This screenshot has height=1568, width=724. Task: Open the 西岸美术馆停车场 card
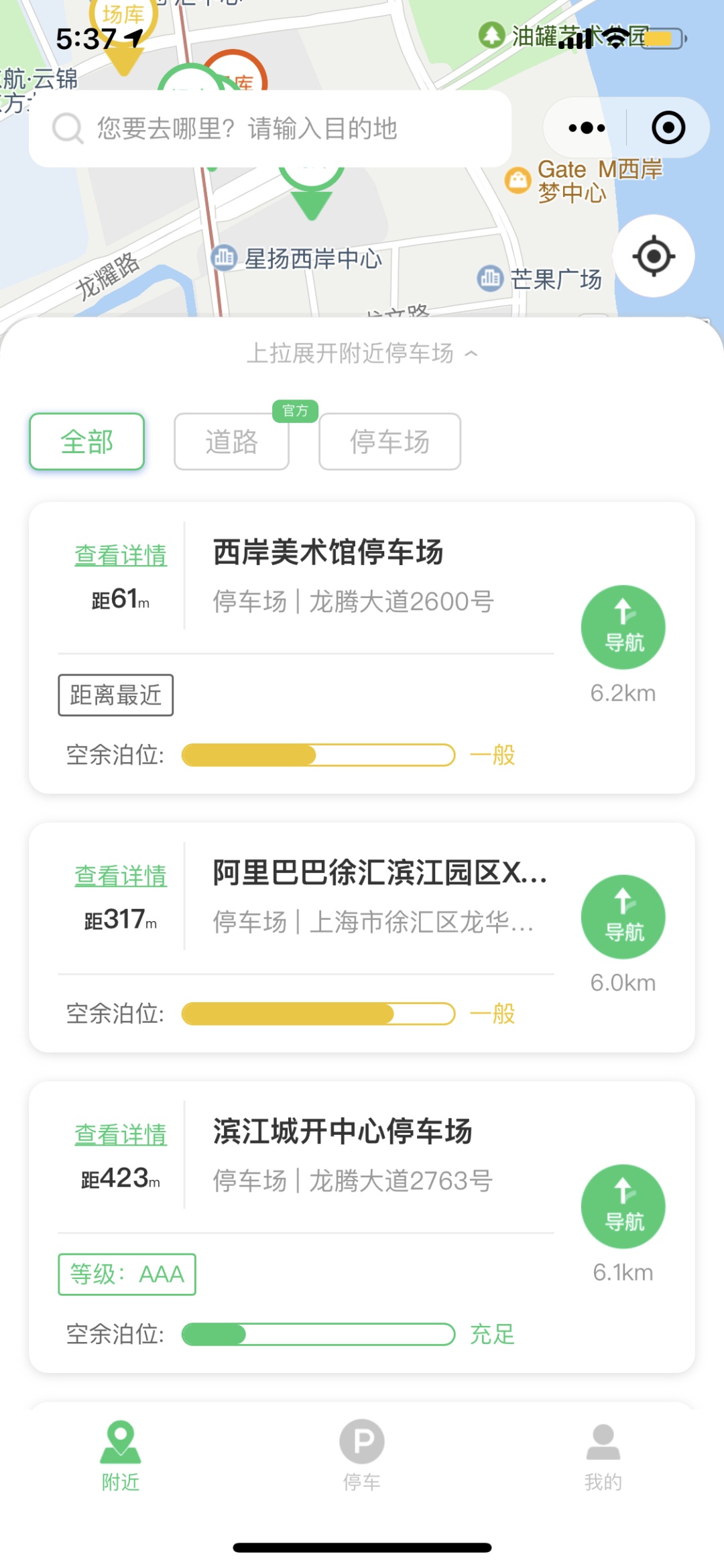pyautogui.click(x=362, y=648)
